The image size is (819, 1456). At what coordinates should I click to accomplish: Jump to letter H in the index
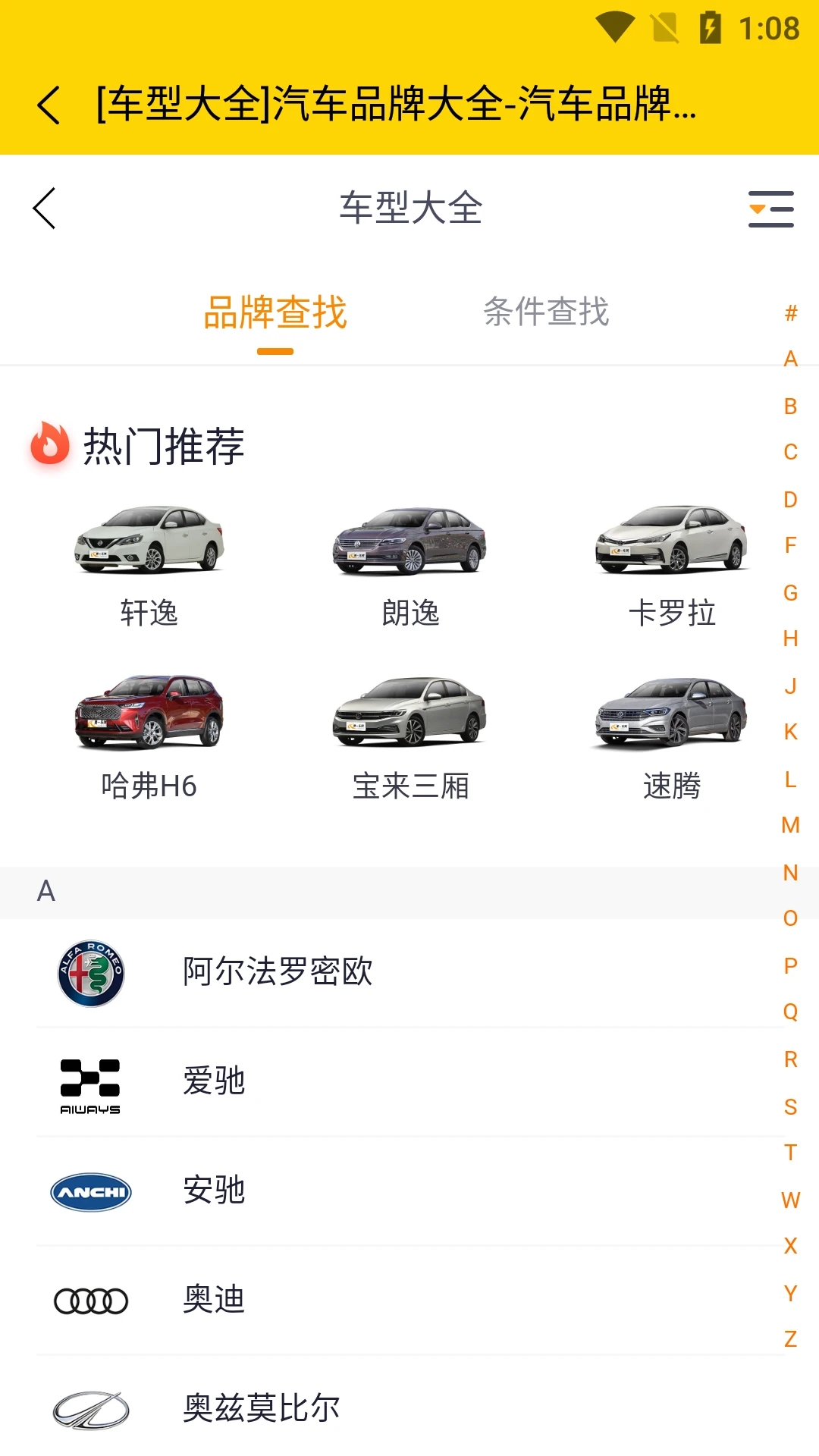click(x=790, y=639)
